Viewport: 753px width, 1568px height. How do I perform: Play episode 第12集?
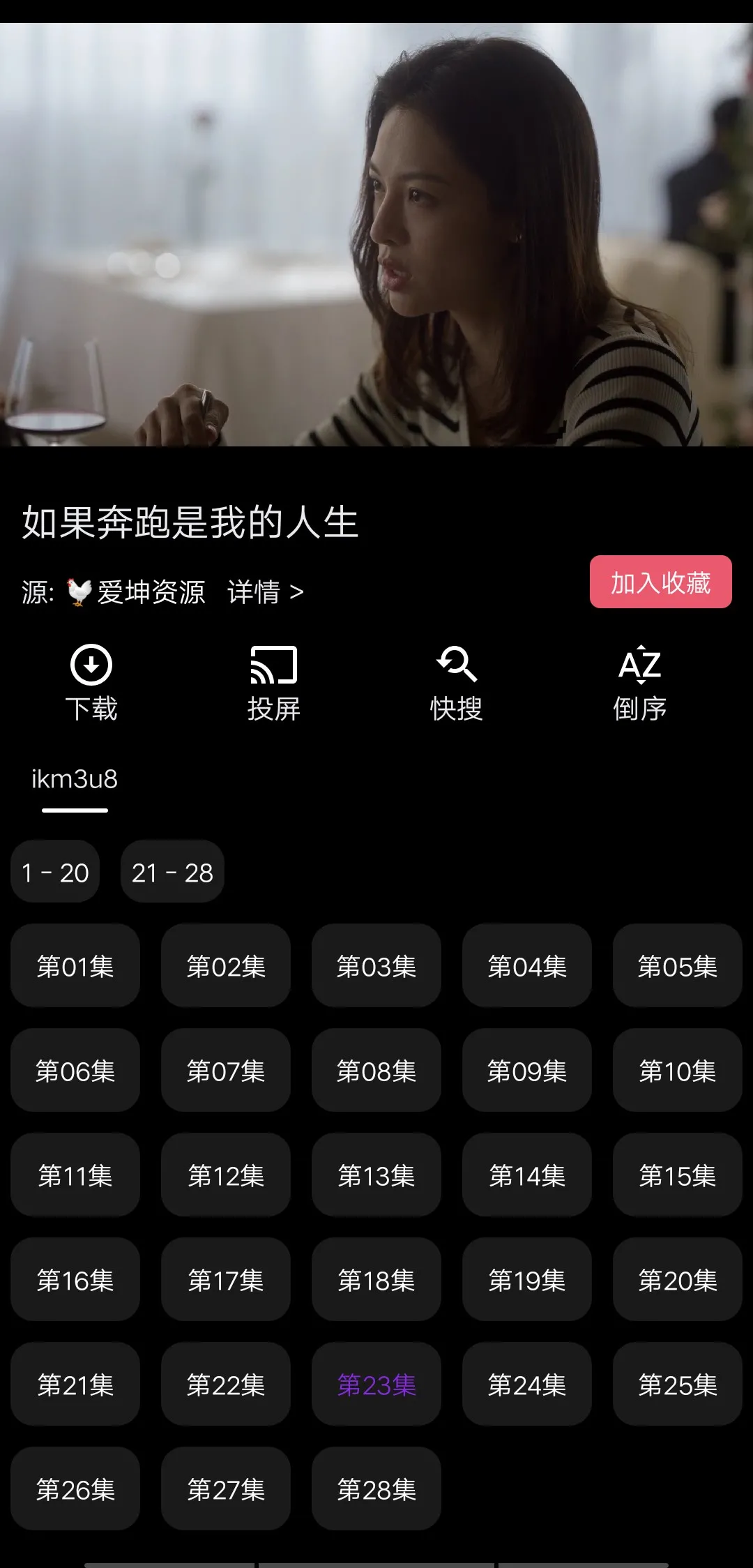point(226,1175)
